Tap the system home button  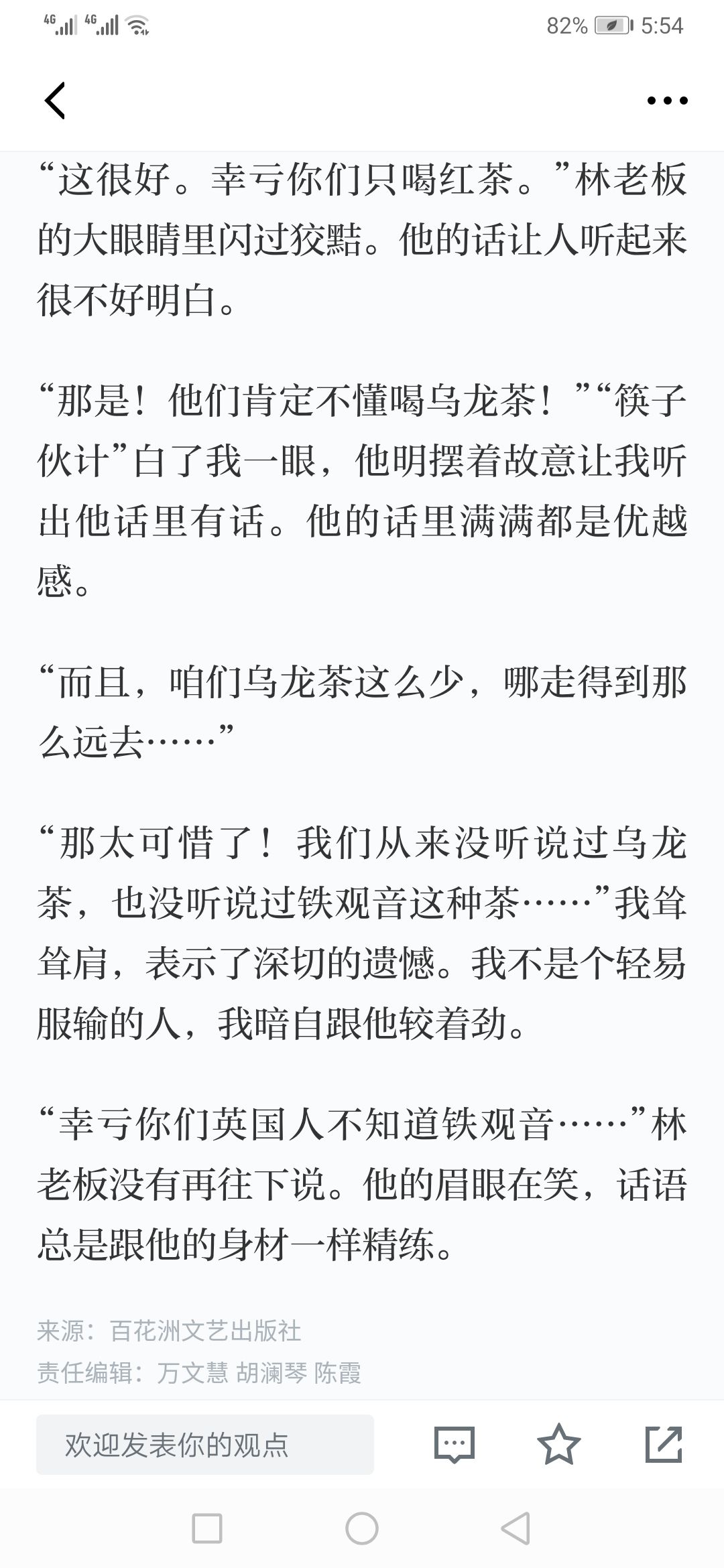pyautogui.click(x=362, y=1529)
